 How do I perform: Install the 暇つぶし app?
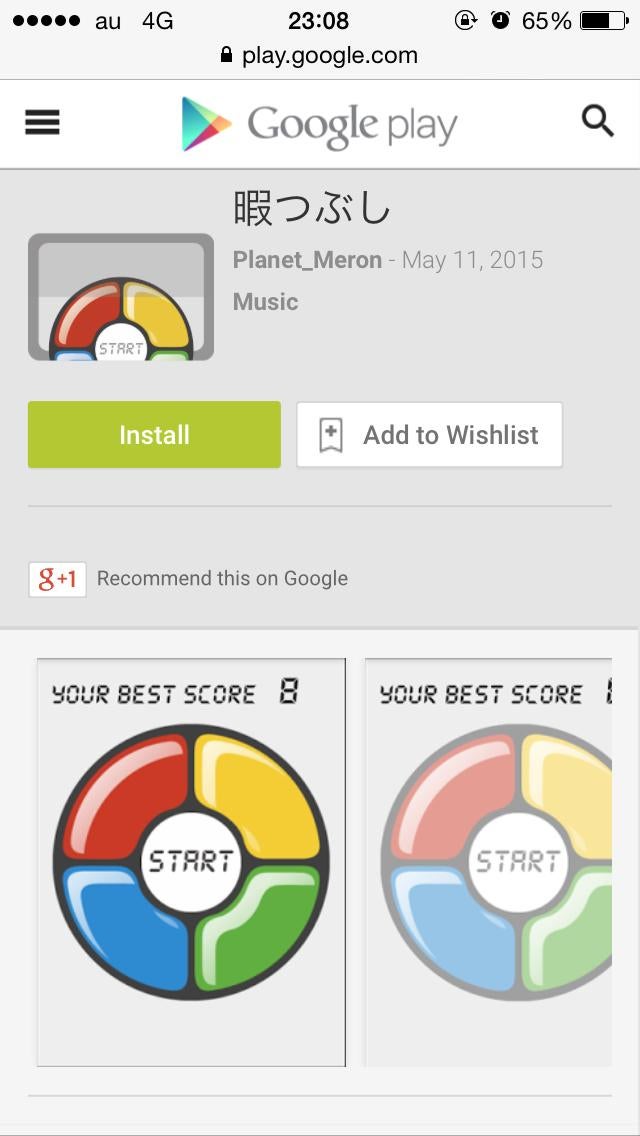pyautogui.click(x=154, y=435)
